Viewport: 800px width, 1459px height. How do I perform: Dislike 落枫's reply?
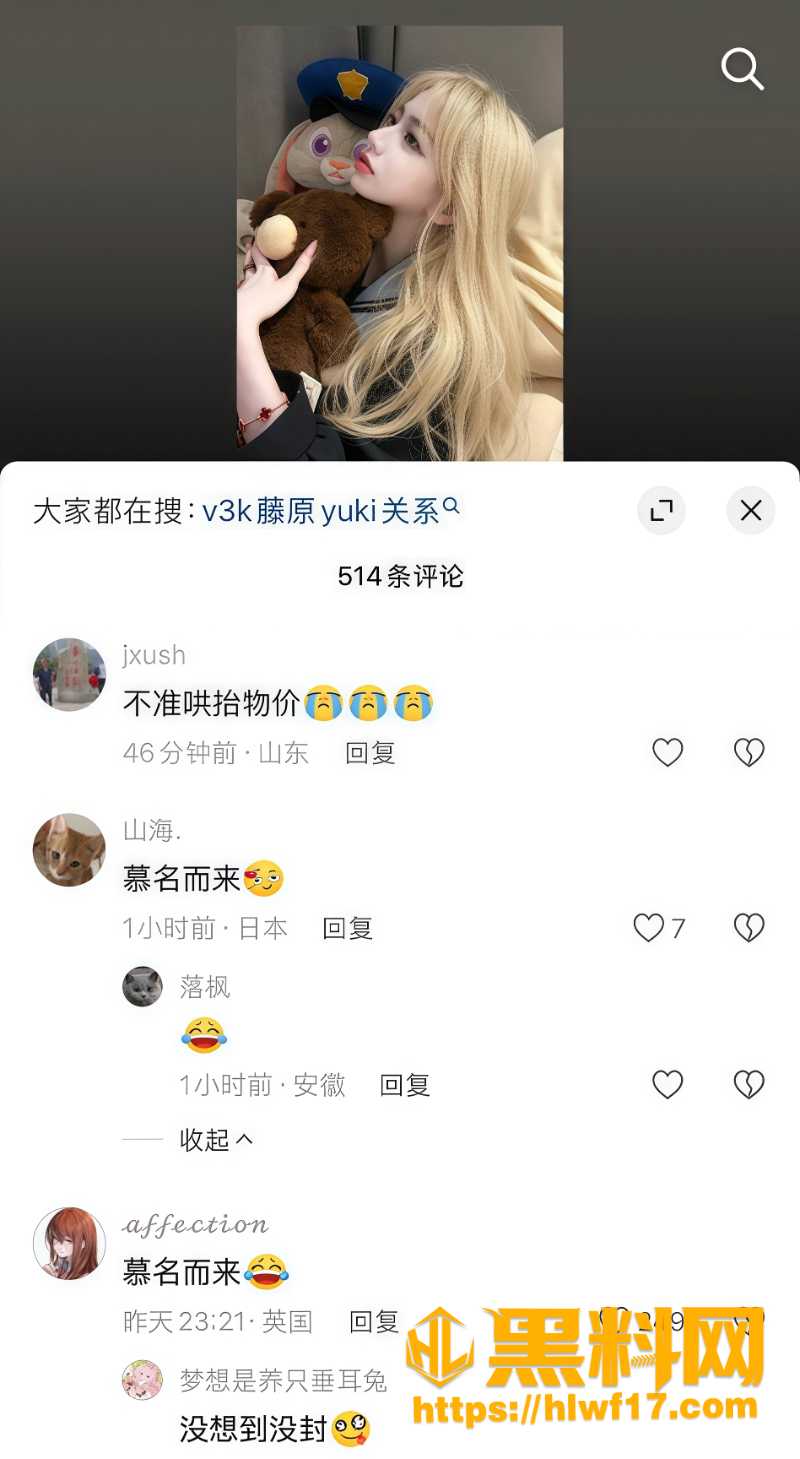[749, 1084]
